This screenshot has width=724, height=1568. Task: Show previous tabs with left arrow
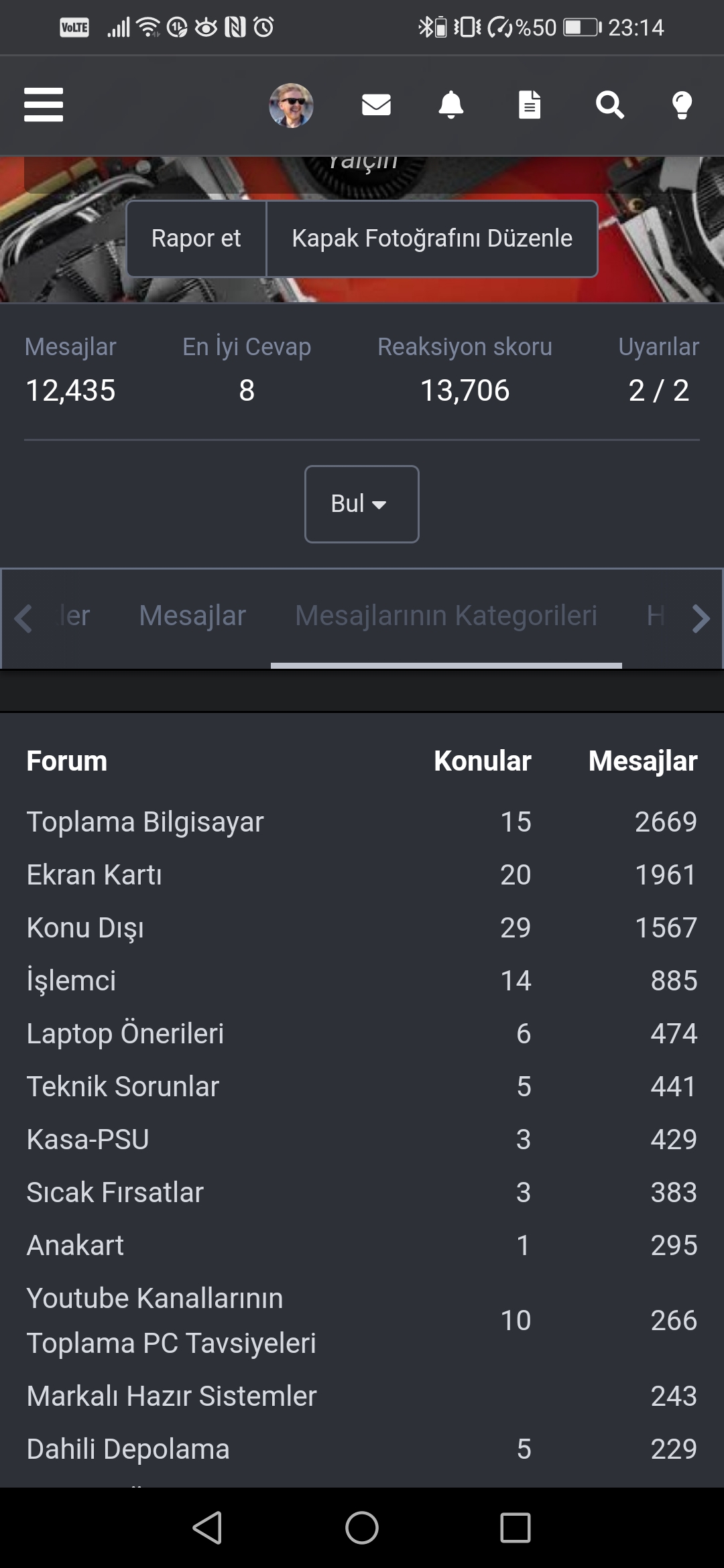coord(23,618)
